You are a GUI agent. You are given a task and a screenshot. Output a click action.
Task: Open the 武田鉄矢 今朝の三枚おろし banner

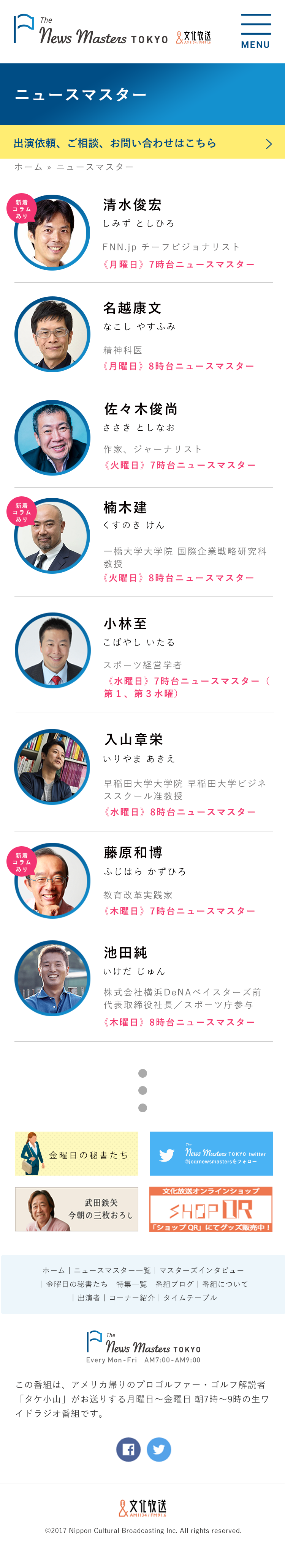click(x=77, y=1209)
